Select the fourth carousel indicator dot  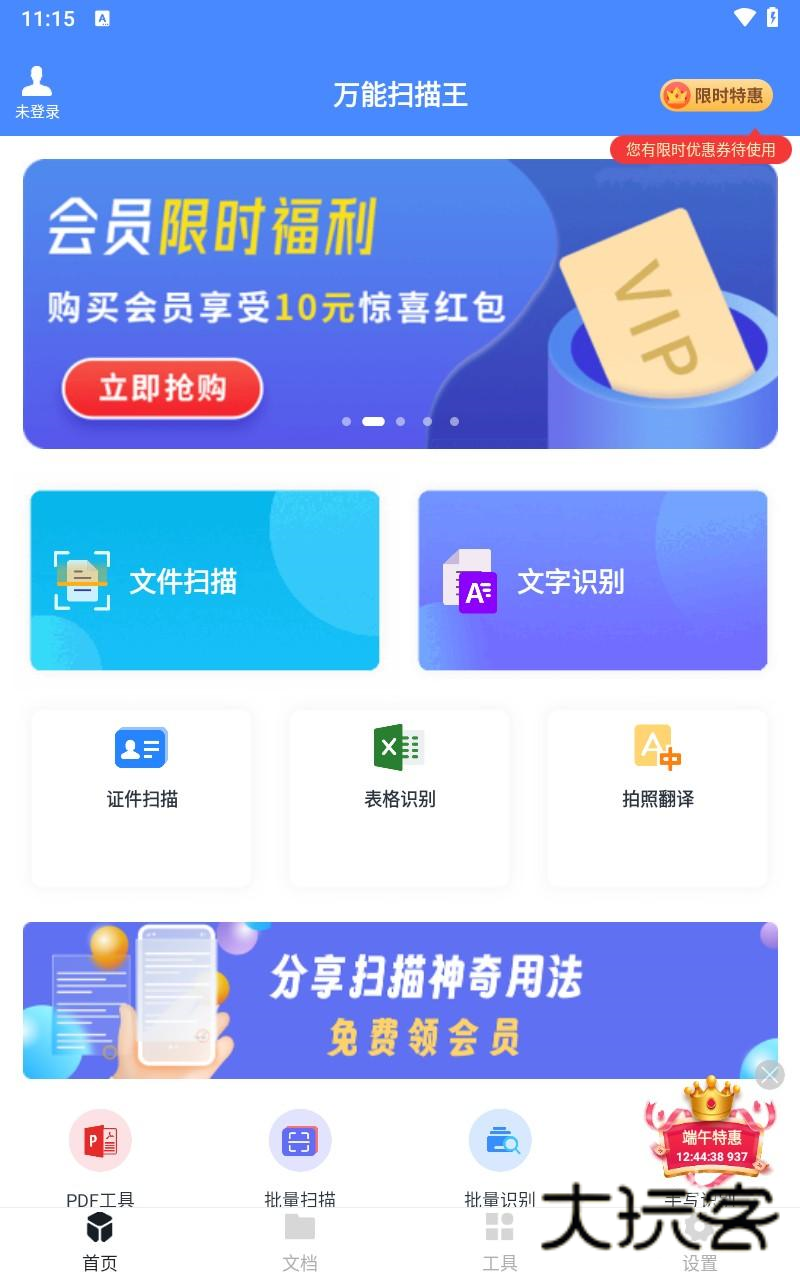click(428, 421)
